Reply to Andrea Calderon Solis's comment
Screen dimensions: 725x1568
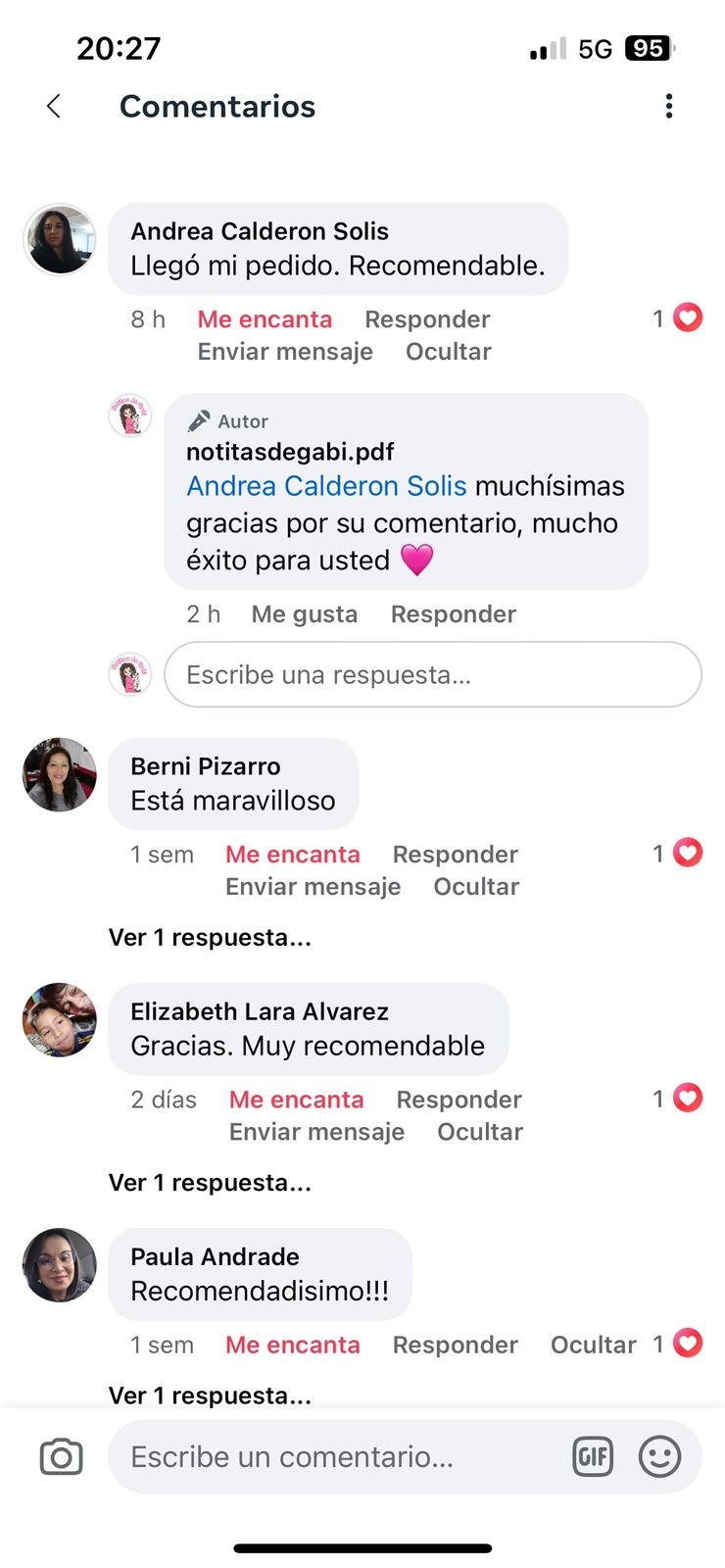coord(427,319)
